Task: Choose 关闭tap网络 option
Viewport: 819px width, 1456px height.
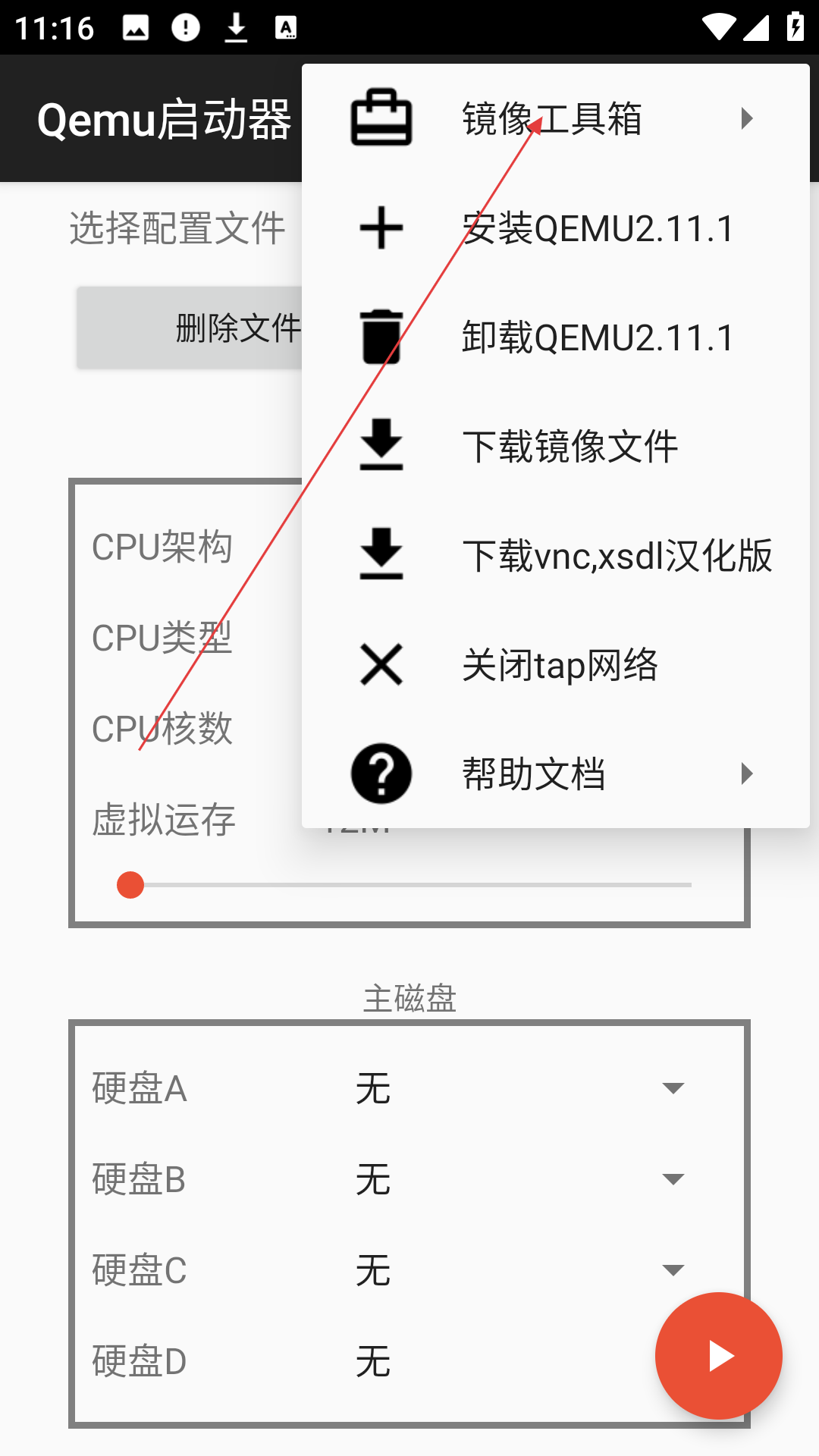Action: coord(556,664)
